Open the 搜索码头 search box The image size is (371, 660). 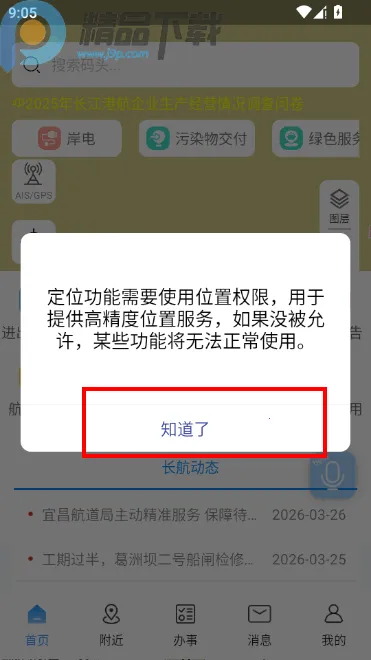point(185,65)
